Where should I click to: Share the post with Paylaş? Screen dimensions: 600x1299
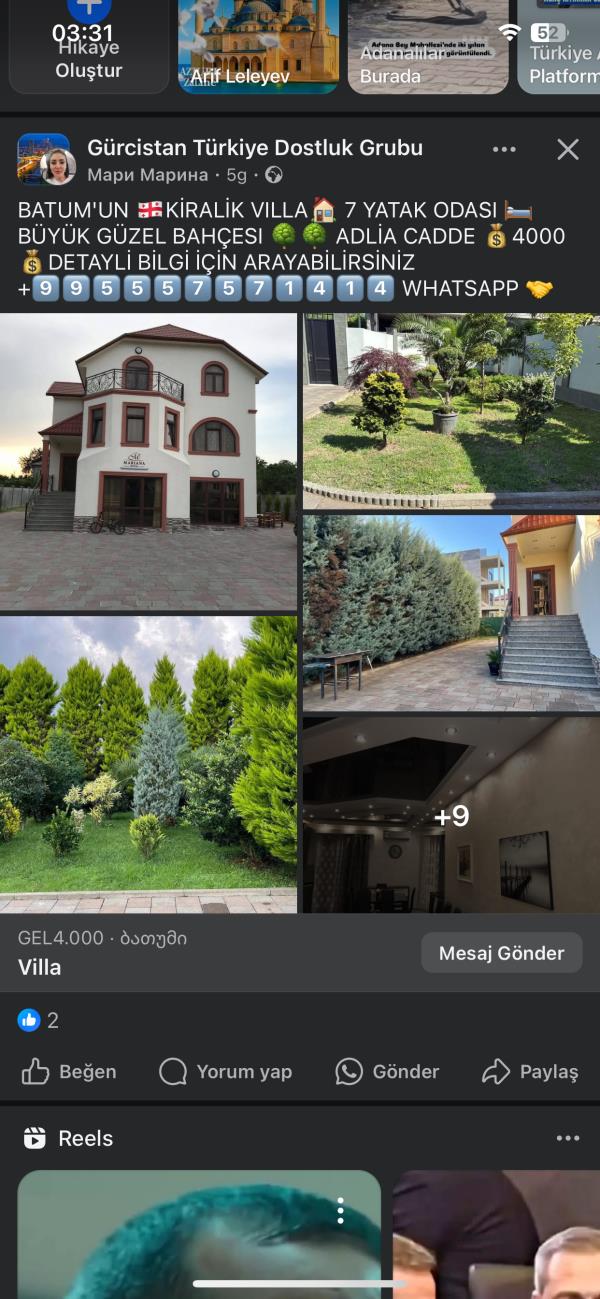(x=530, y=1072)
